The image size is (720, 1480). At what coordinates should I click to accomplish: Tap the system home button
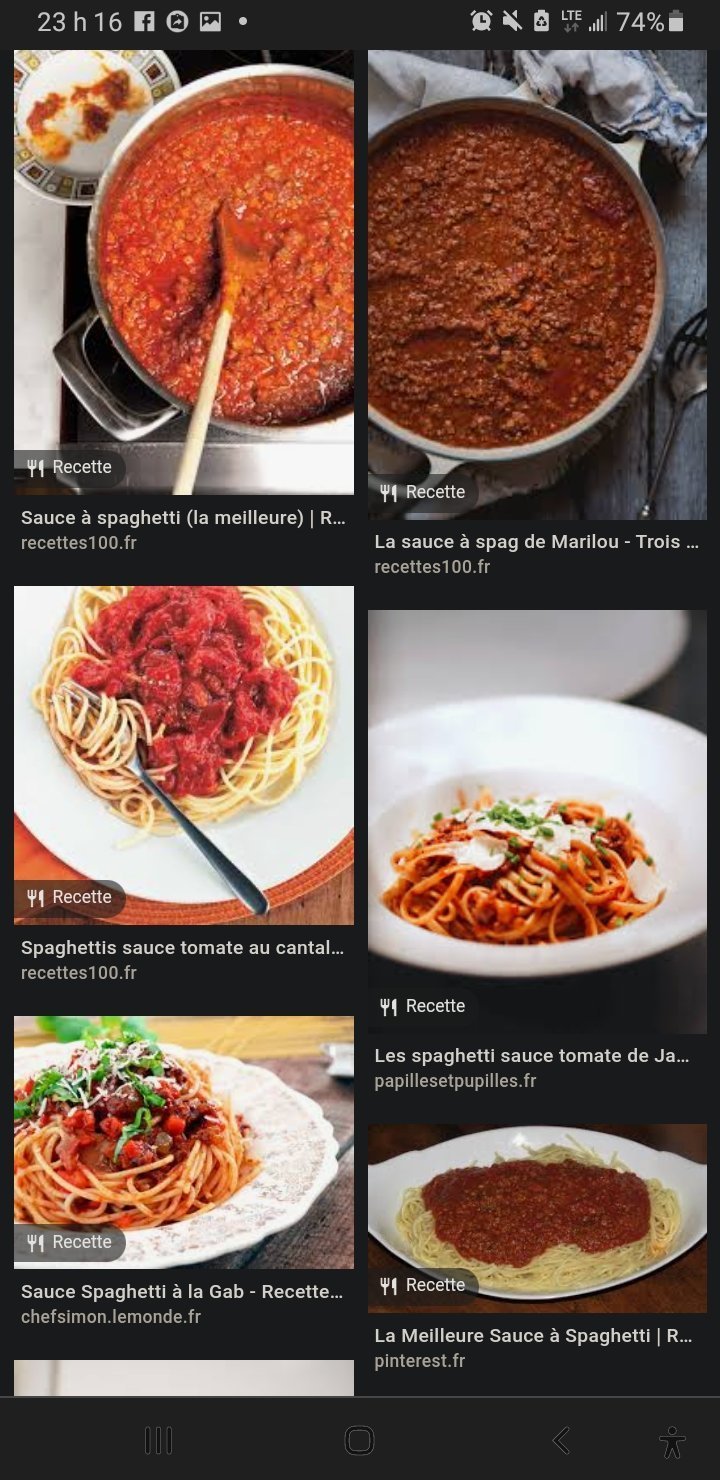(x=359, y=1440)
